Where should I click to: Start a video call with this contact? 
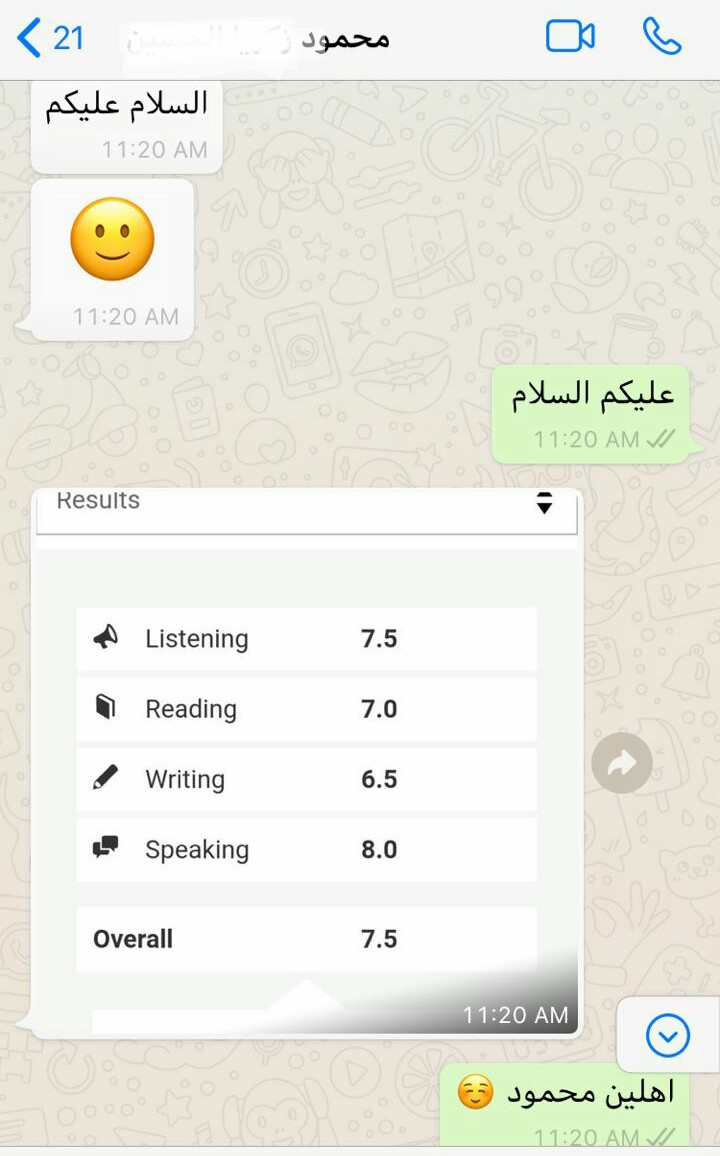pos(570,37)
